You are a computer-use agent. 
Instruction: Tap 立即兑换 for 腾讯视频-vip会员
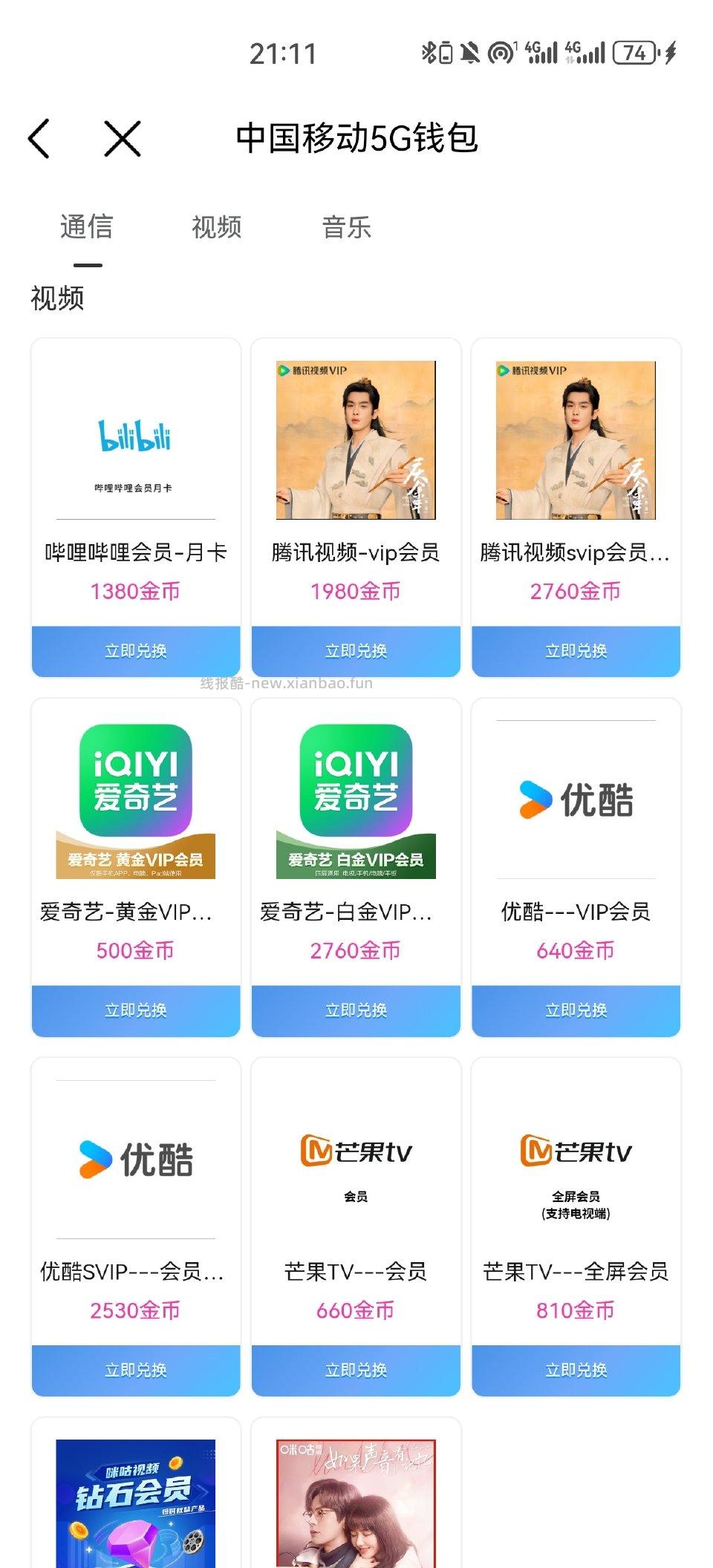click(355, 650)
